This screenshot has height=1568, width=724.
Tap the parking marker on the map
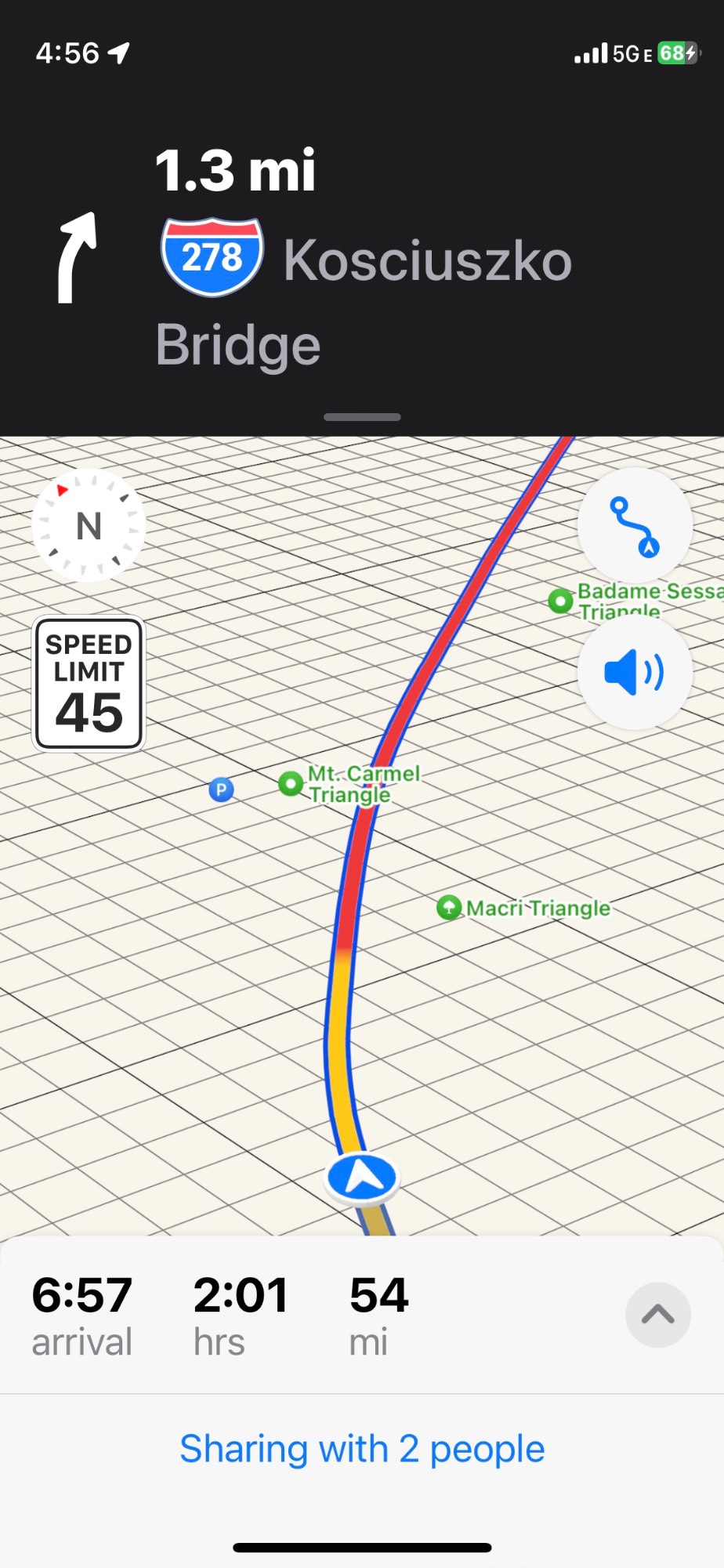point(222,789)
